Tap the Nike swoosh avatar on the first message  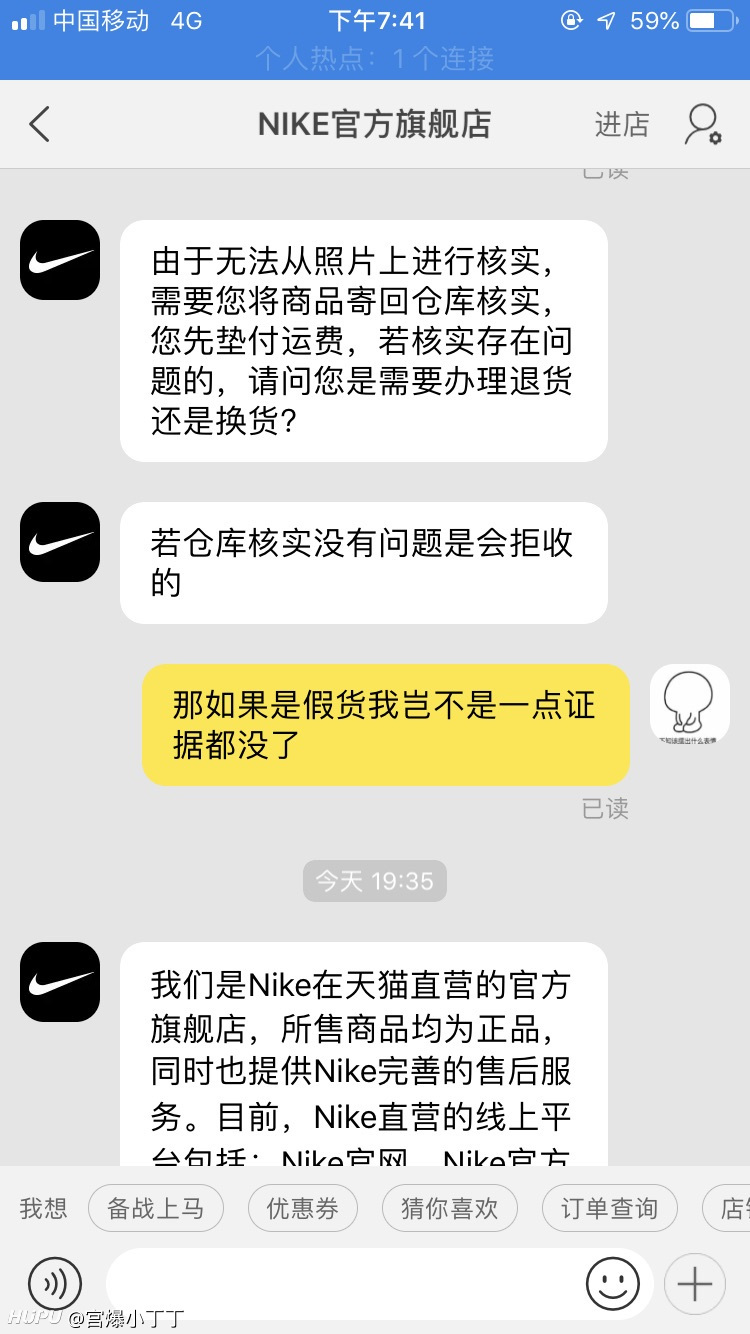pyautogui.click(x=59, y=261)
